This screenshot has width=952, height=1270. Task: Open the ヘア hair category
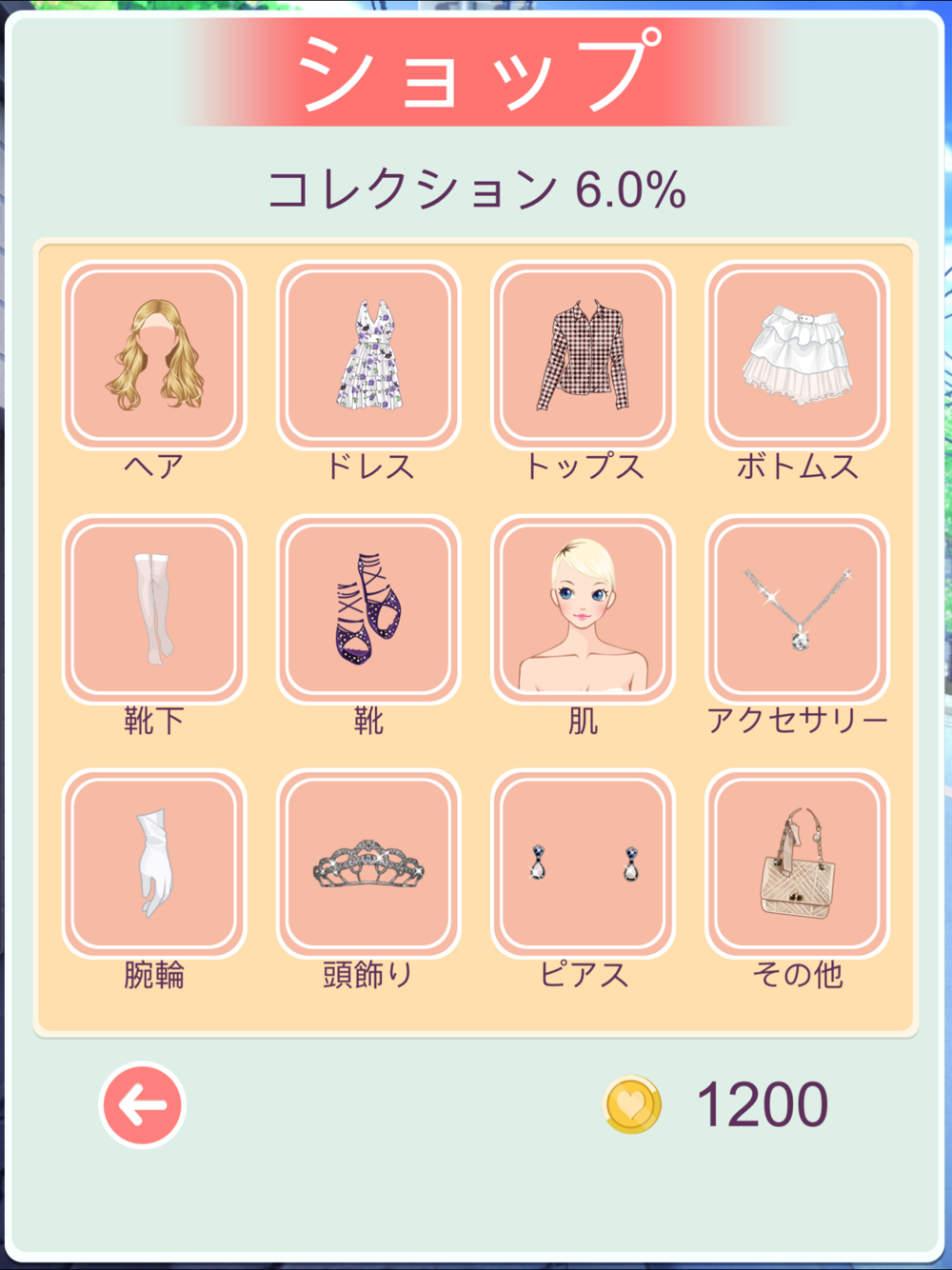pos(154,355)
